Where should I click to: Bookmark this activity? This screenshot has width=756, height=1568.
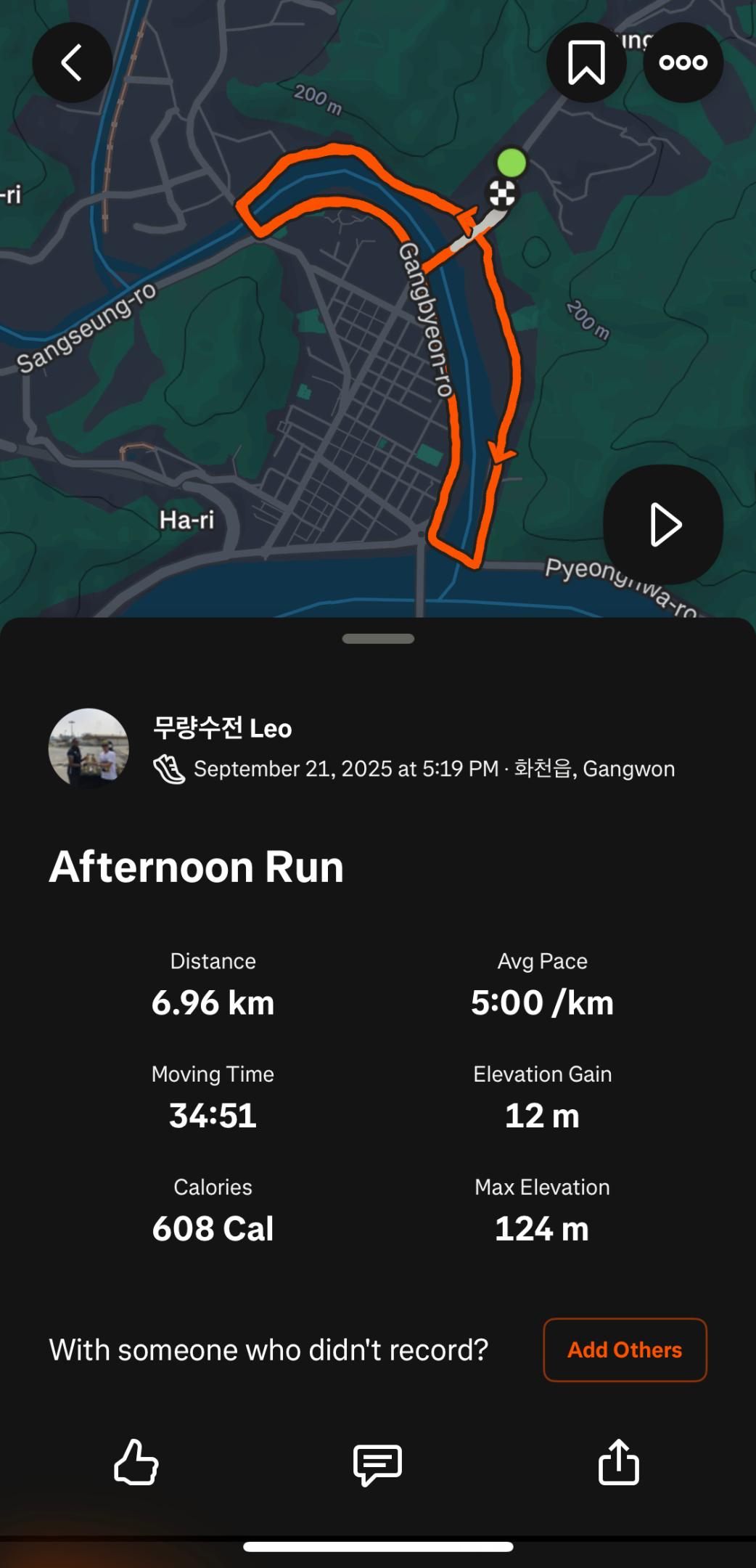tap(586, 62)
